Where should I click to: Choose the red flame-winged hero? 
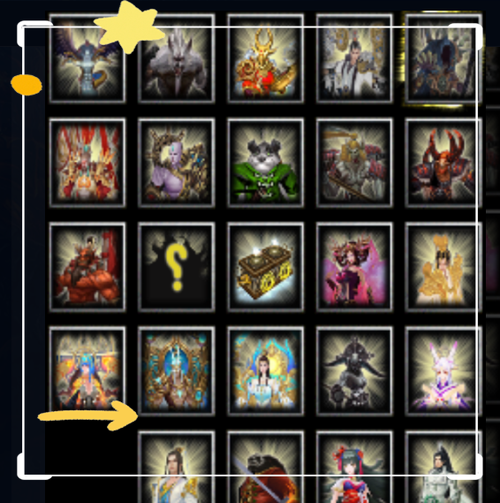(x=87, y=162)
